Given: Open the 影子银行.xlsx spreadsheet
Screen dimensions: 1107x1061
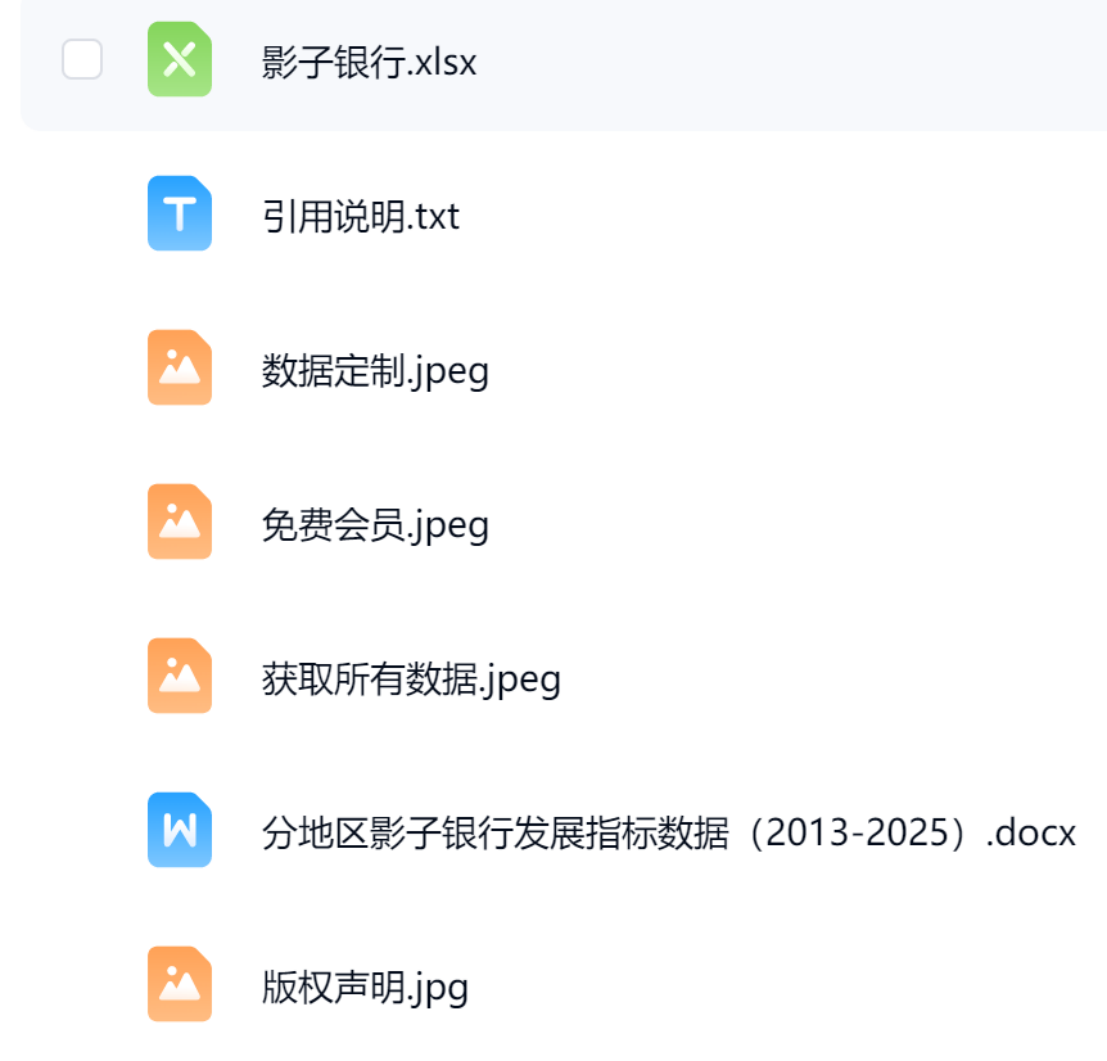Looking at the screenshot, I should click(369, 62).
